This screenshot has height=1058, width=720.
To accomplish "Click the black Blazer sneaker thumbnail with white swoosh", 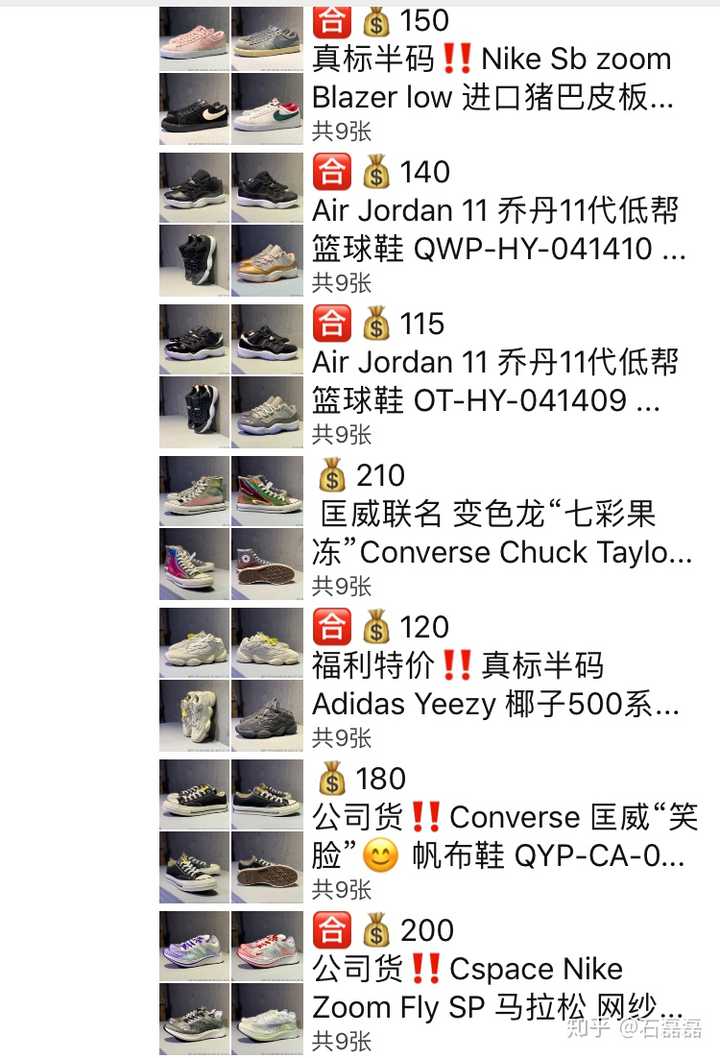I will click(x=193, y=110).
